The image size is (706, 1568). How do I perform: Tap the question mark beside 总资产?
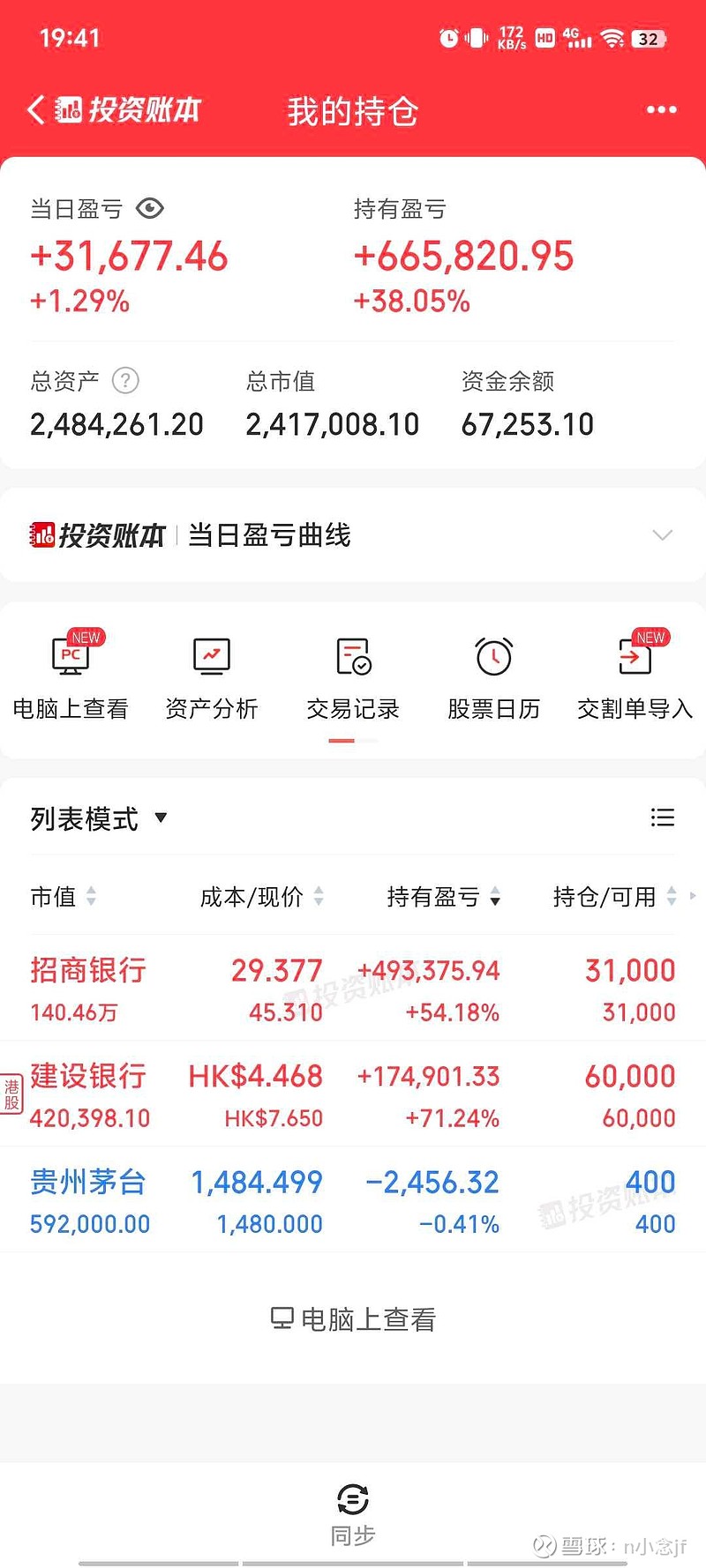coord(126,381)
